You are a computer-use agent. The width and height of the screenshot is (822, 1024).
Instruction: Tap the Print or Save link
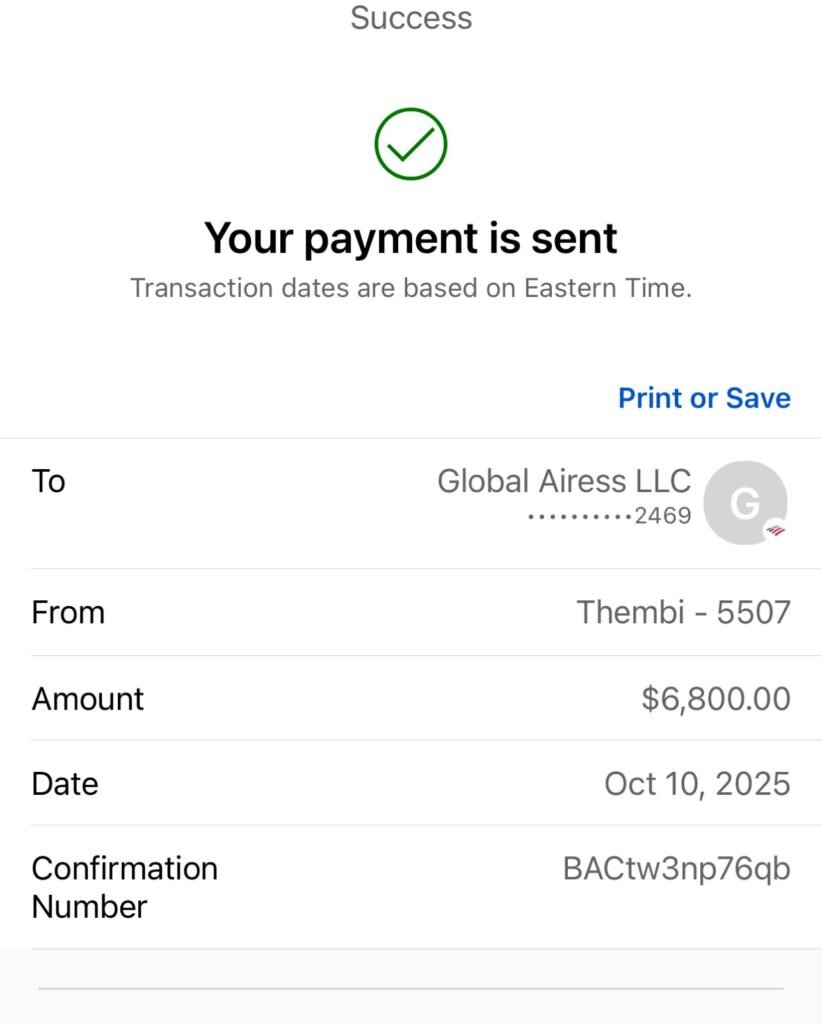pos(704,398)
